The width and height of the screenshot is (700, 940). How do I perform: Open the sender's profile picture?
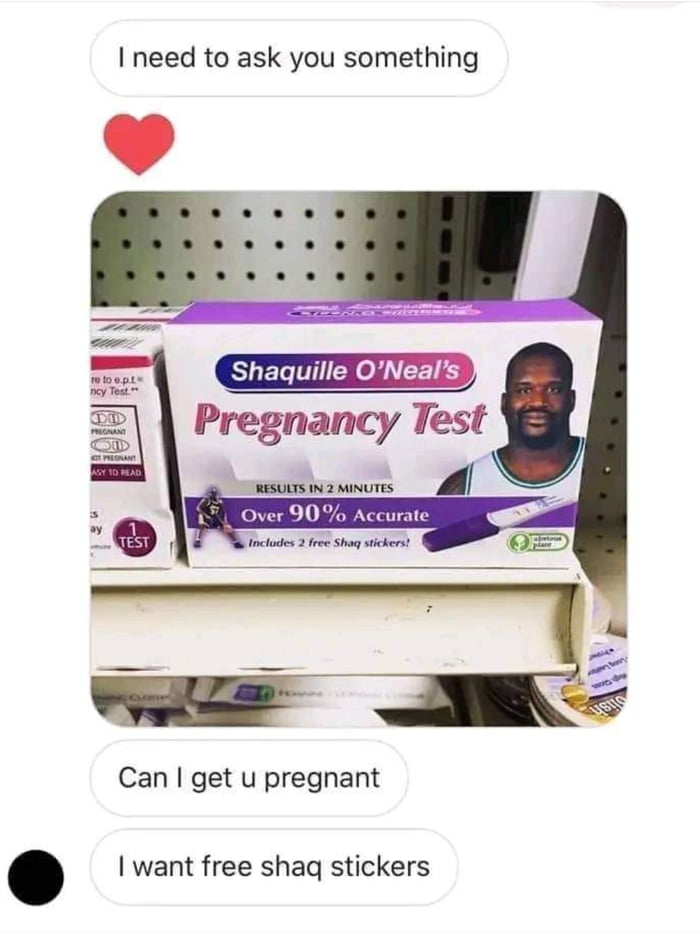(37, 877)
